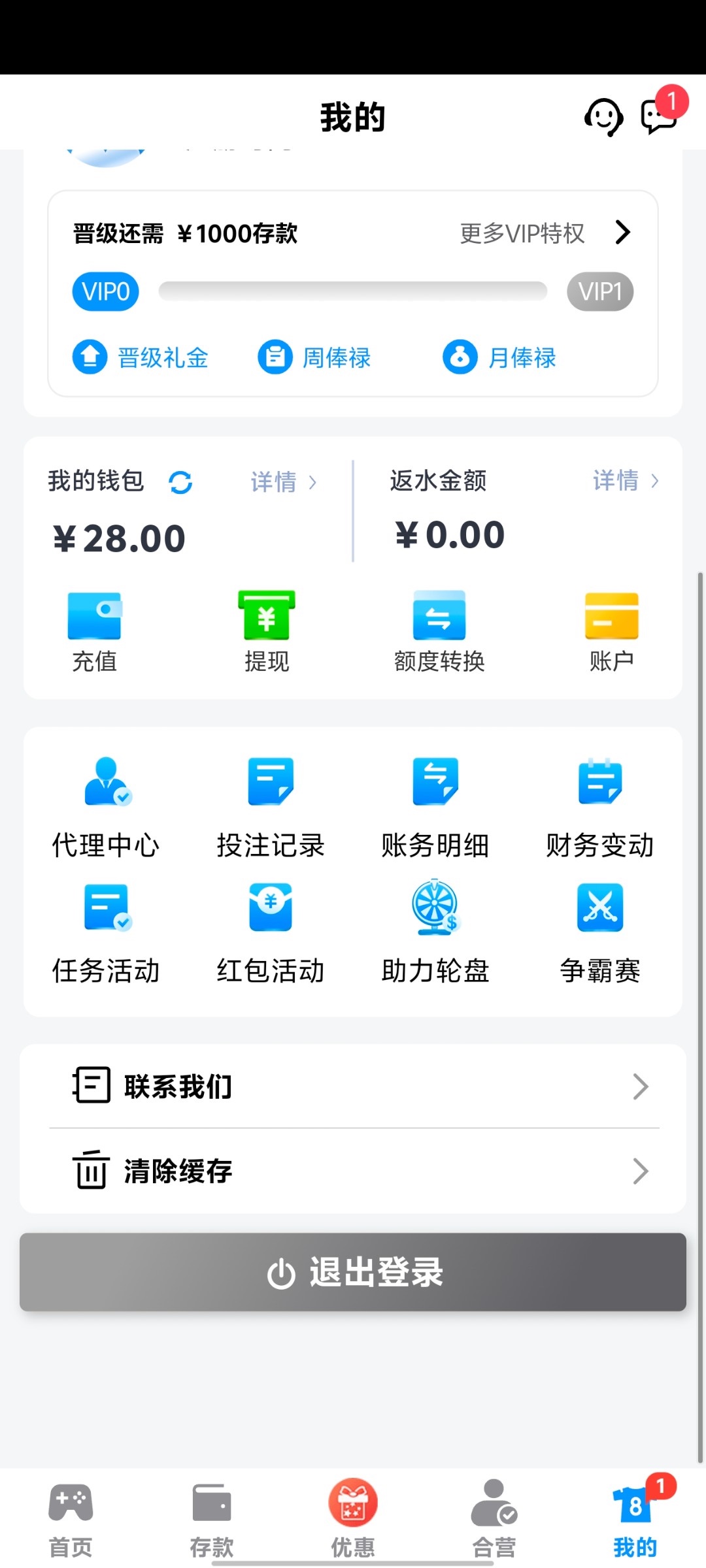
Task: Open the 联系我们 row
Action: 353,1086
